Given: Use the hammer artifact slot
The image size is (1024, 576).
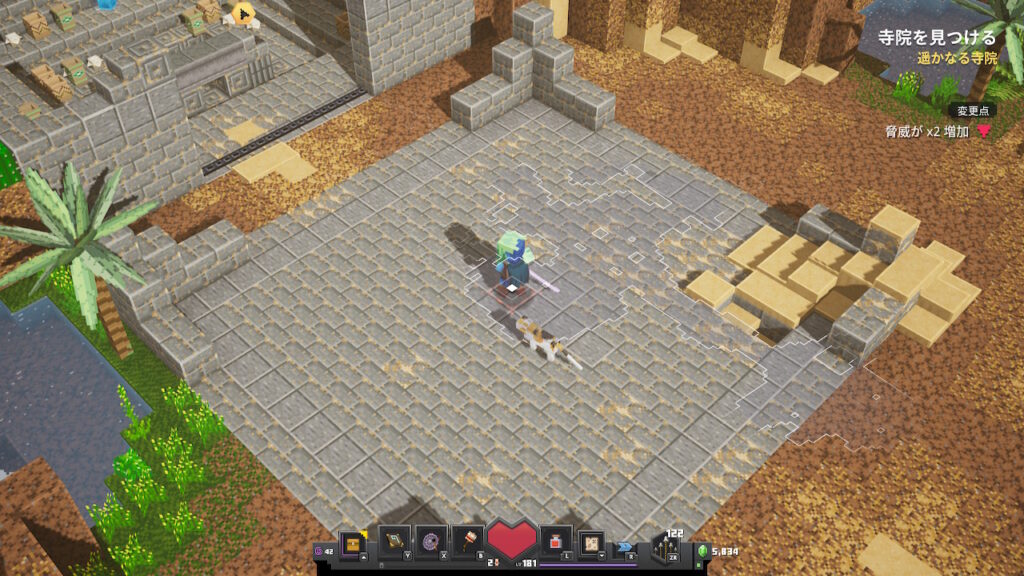Looking at the screenshot, I should pos(468,541).
